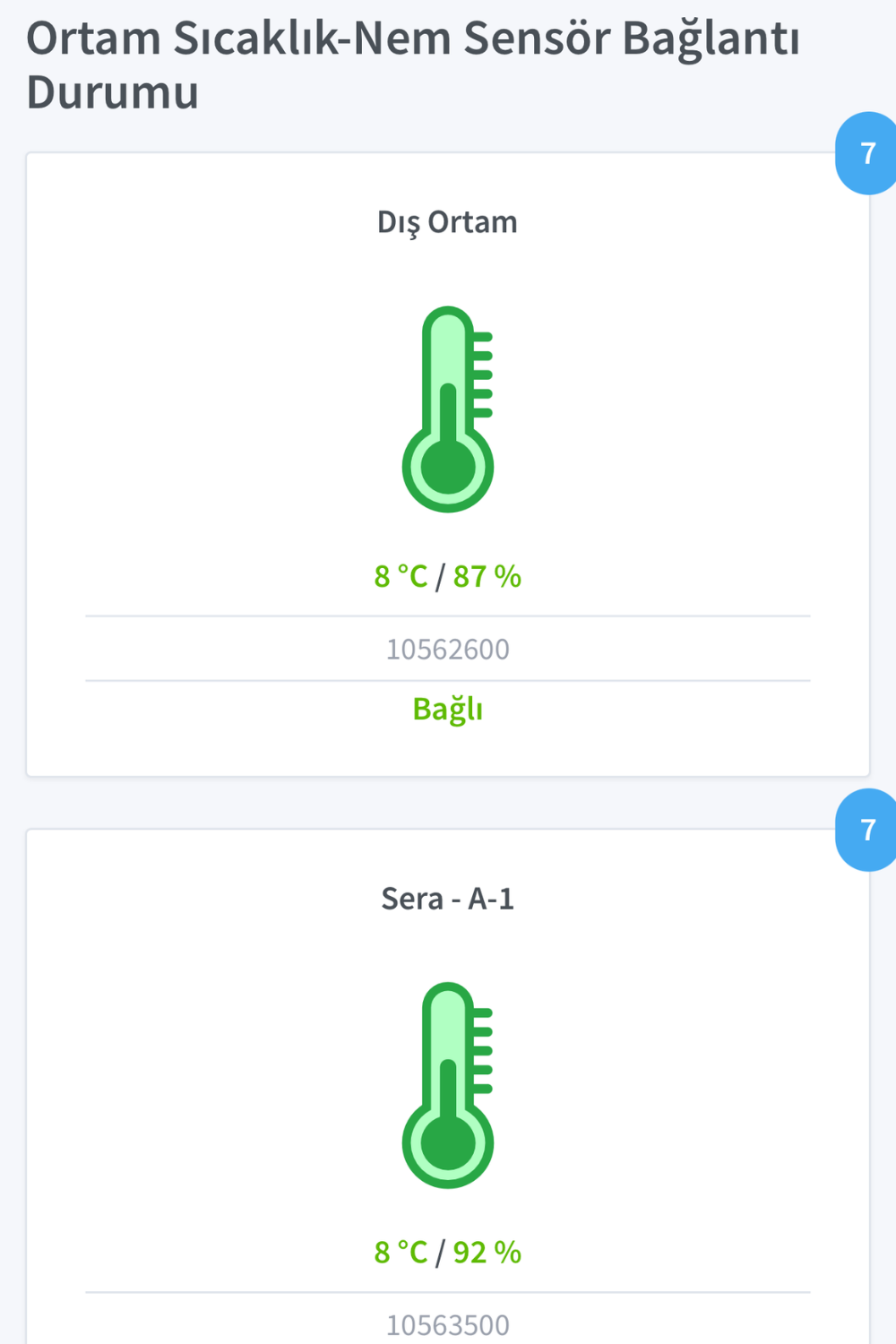Select the blue 7 badge on Dış Ortam card
The height and width of the screenshot is (1344, 896).
[866, 152]
